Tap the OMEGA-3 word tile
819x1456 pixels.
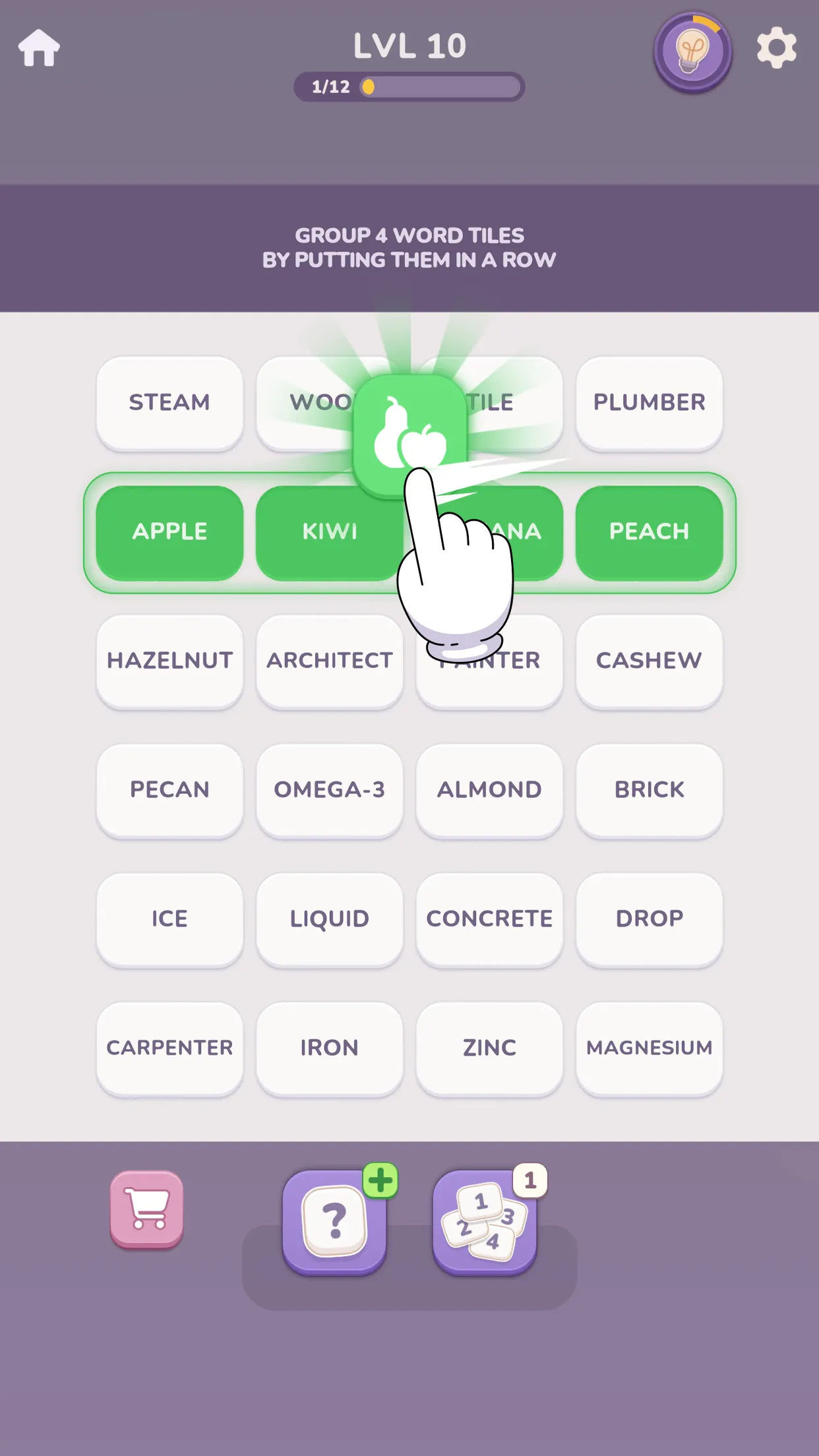329,790
